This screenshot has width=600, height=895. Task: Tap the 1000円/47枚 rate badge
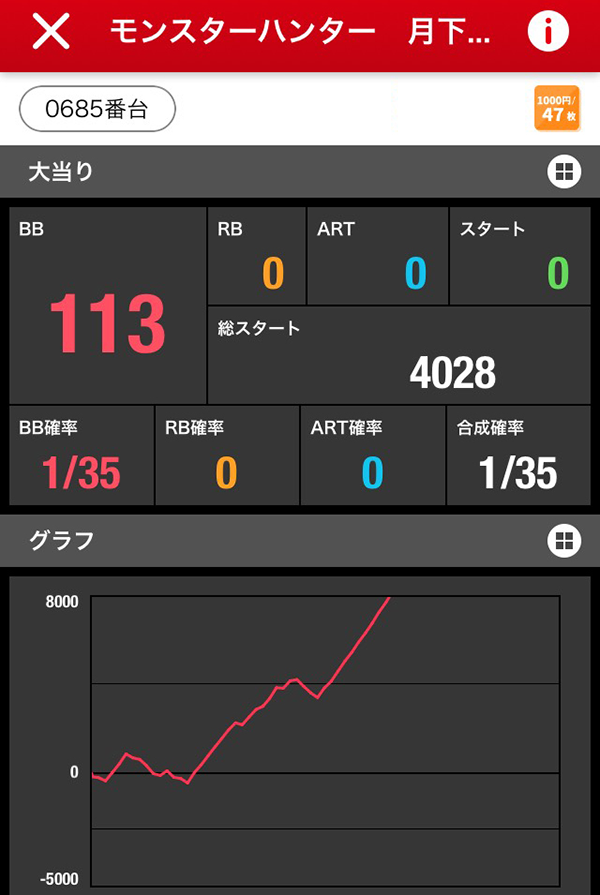[558, 109]
